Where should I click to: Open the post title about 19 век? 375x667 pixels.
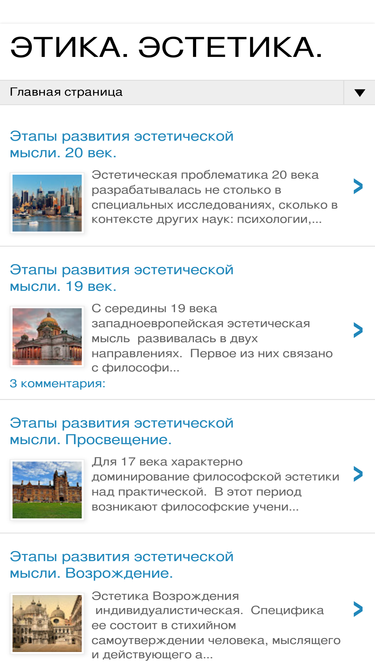pos(122,278)
